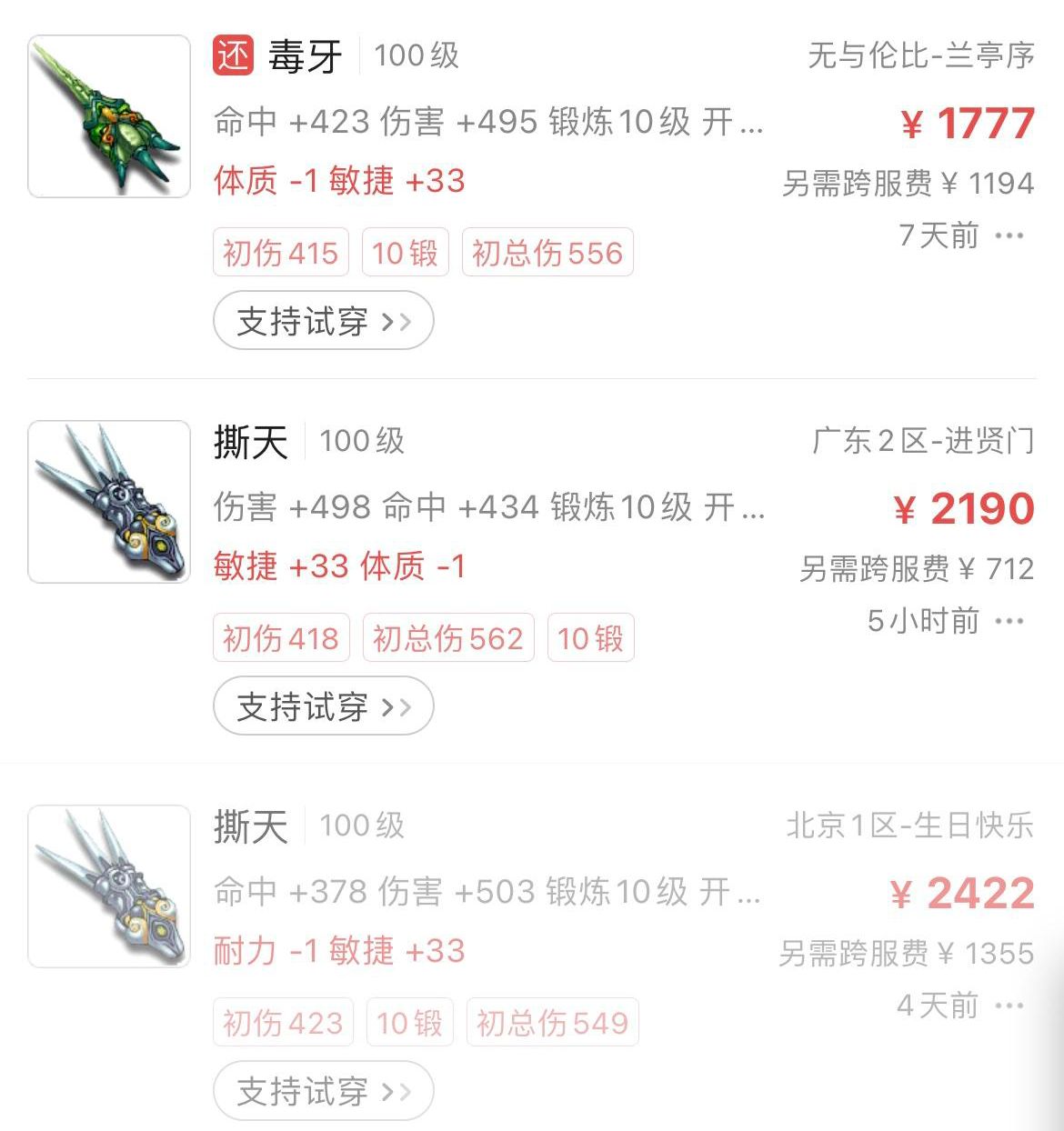Select the 初伤415 tag on 毒牙

[280, 253]
